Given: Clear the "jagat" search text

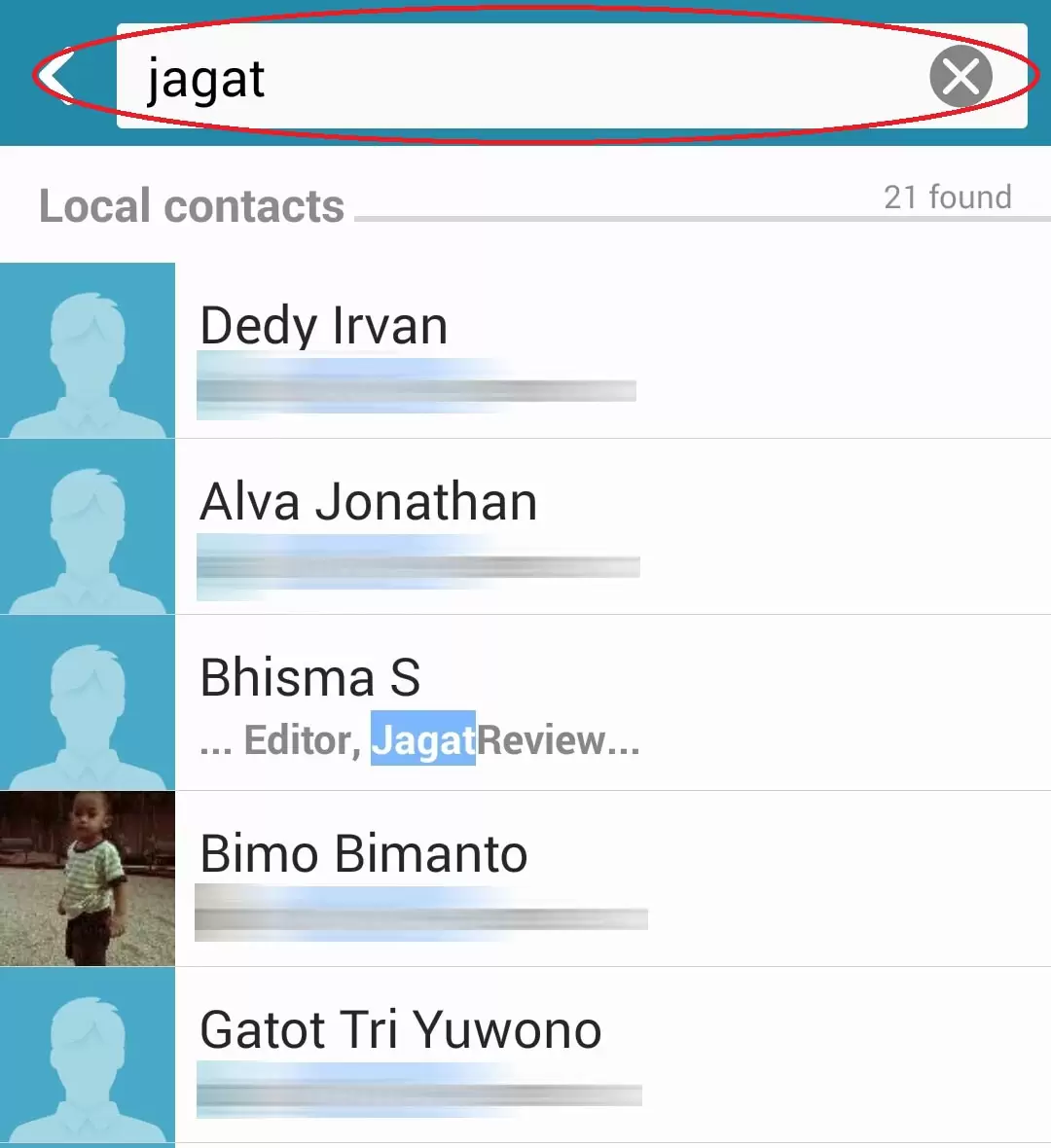Looking at the screenshot, I should click(960, 77).
